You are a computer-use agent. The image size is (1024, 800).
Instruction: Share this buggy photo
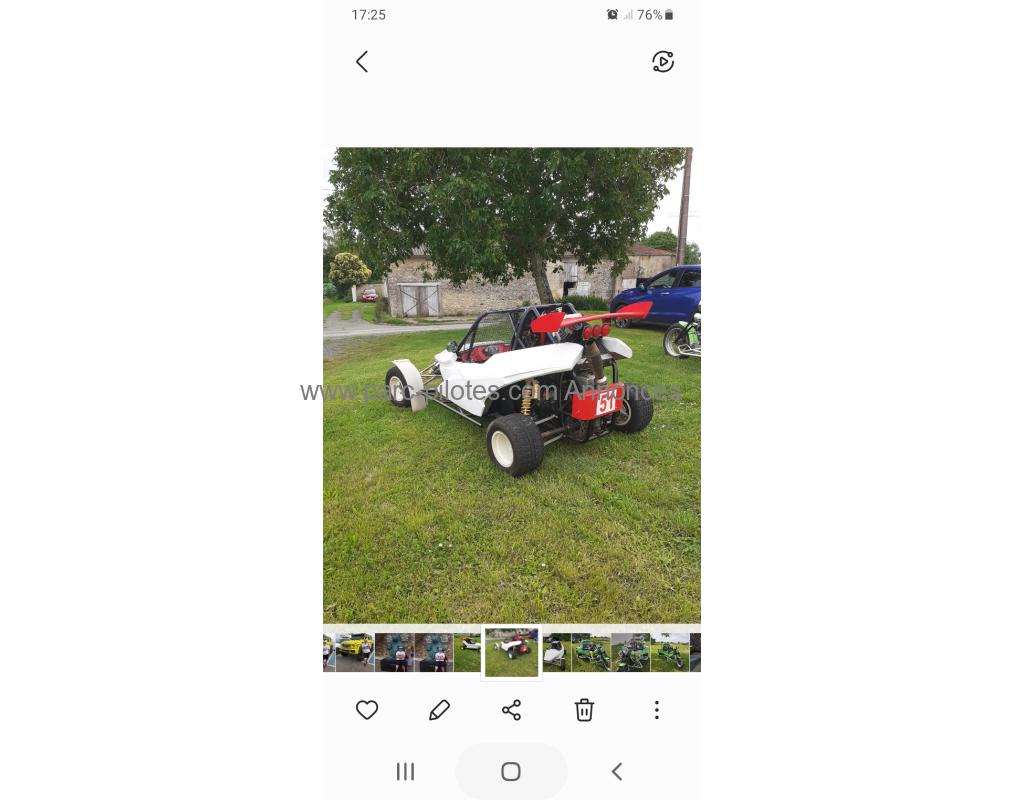coord(511,710)
